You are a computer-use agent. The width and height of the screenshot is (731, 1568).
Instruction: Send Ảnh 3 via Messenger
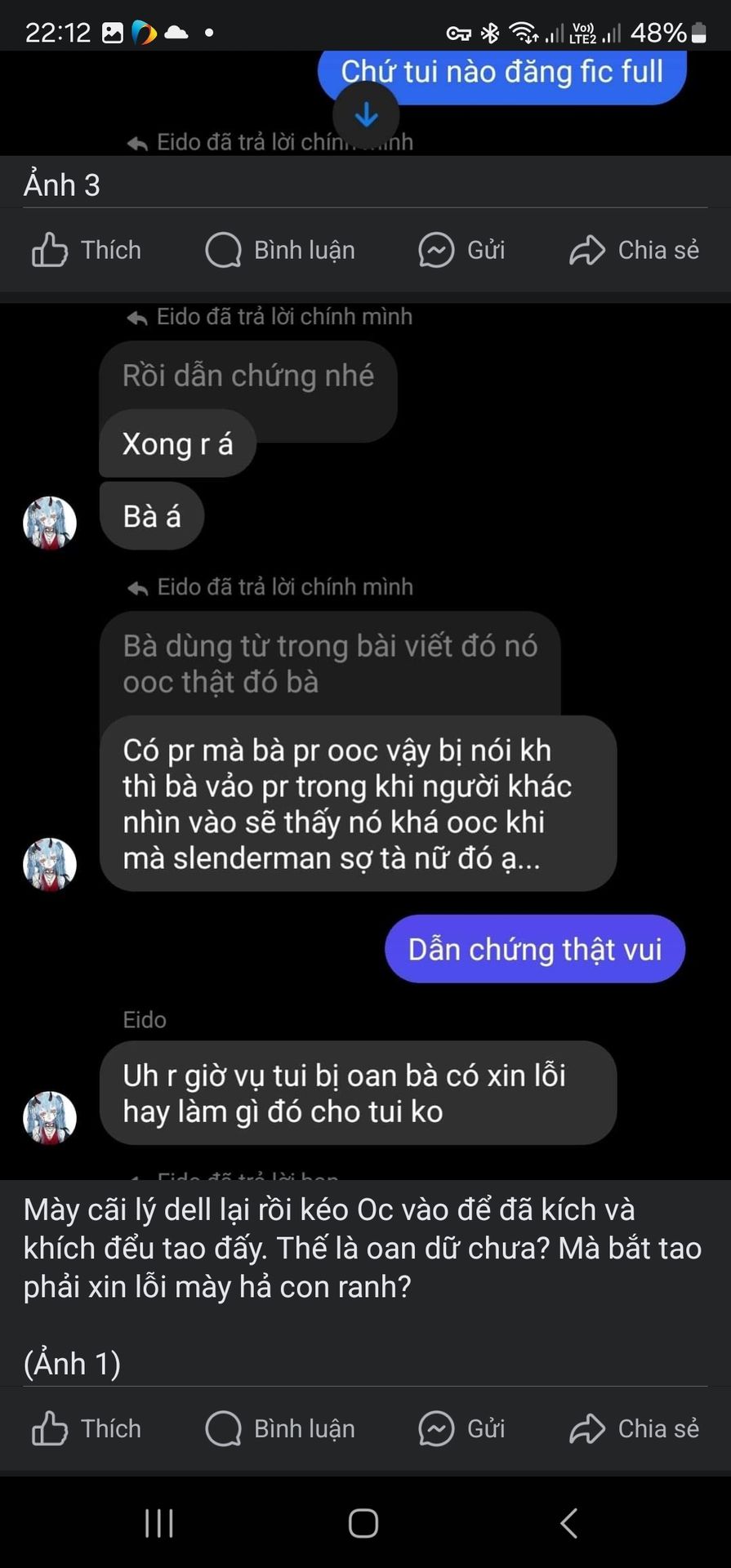pyautogui.click(x=461, y=250)
